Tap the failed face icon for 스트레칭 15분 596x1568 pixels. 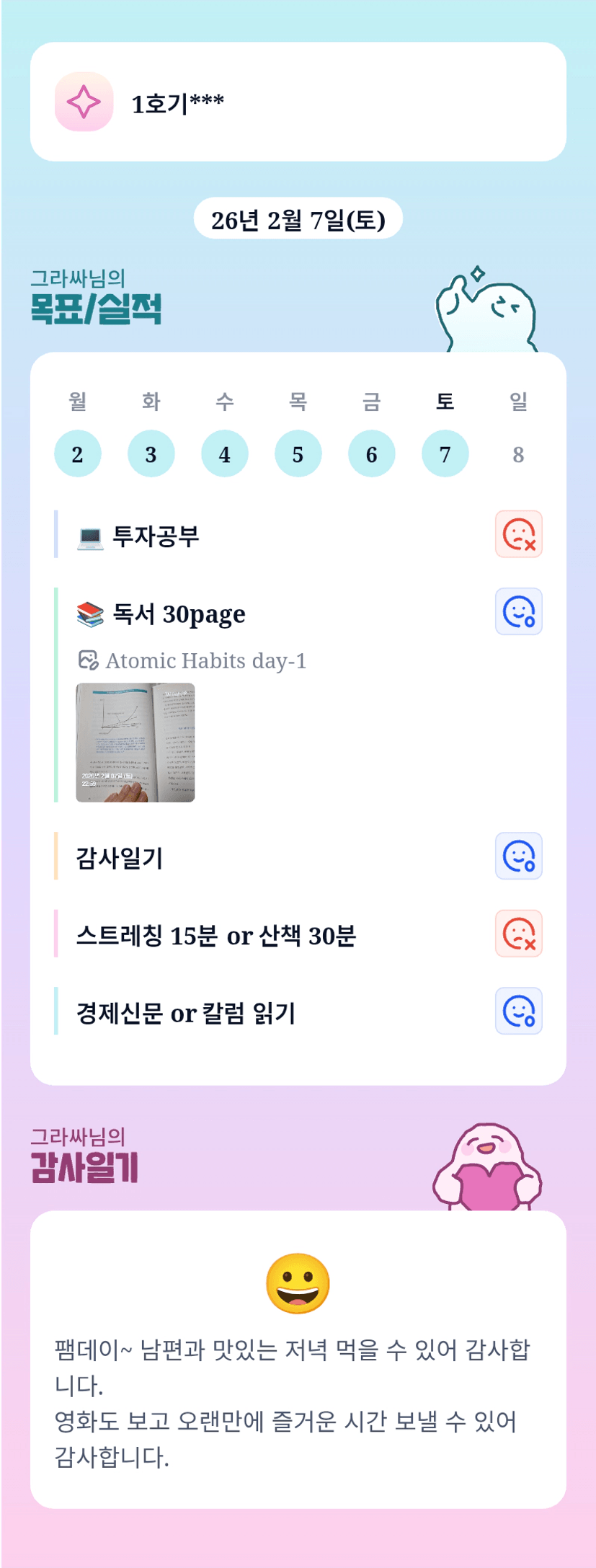[x=519, y=934]
